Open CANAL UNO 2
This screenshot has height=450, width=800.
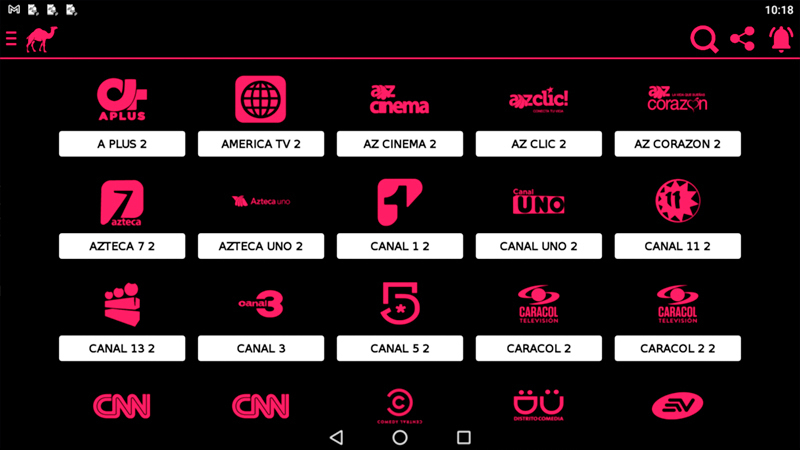pyautogui.click(x=539, y=246)
